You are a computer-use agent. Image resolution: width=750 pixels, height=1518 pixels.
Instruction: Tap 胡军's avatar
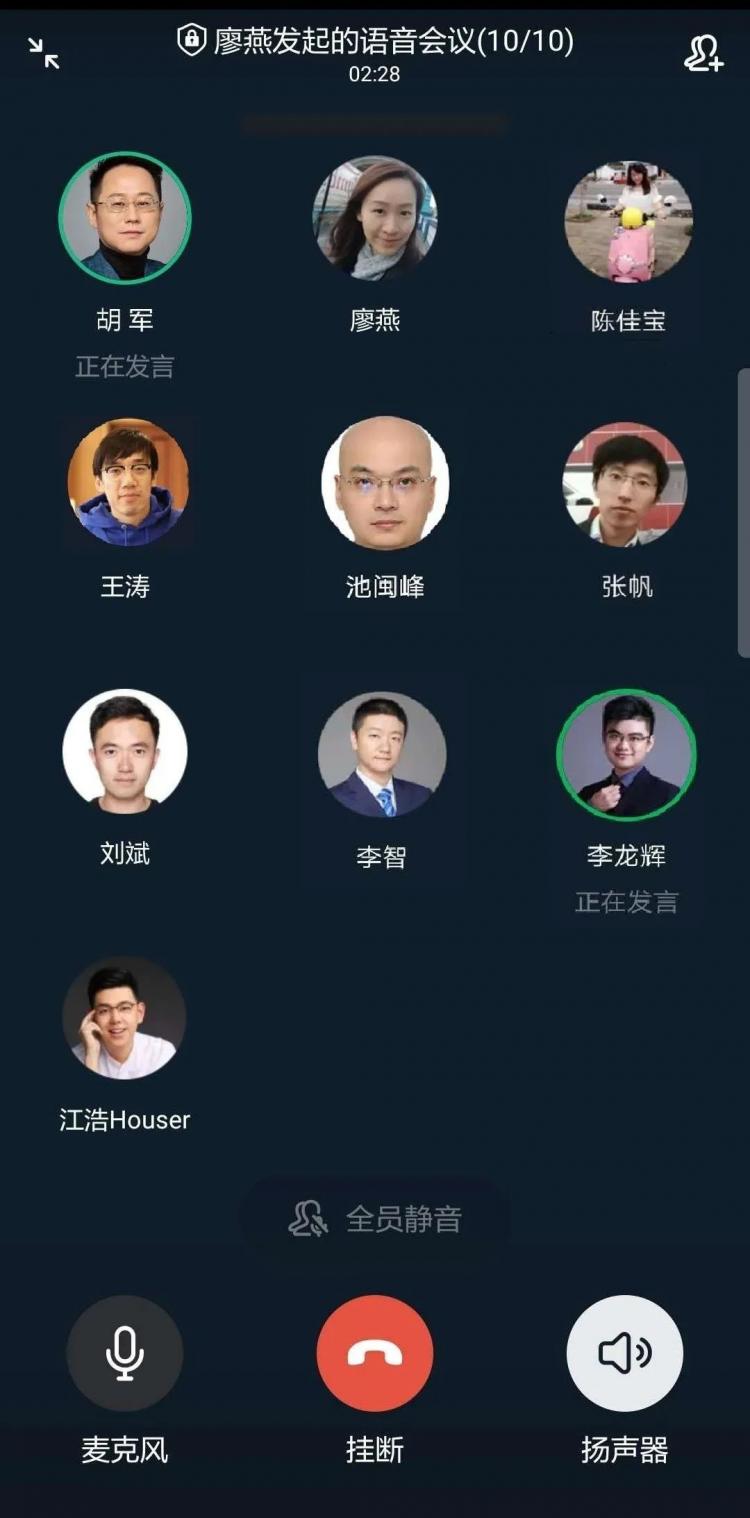tap(125, 218)
